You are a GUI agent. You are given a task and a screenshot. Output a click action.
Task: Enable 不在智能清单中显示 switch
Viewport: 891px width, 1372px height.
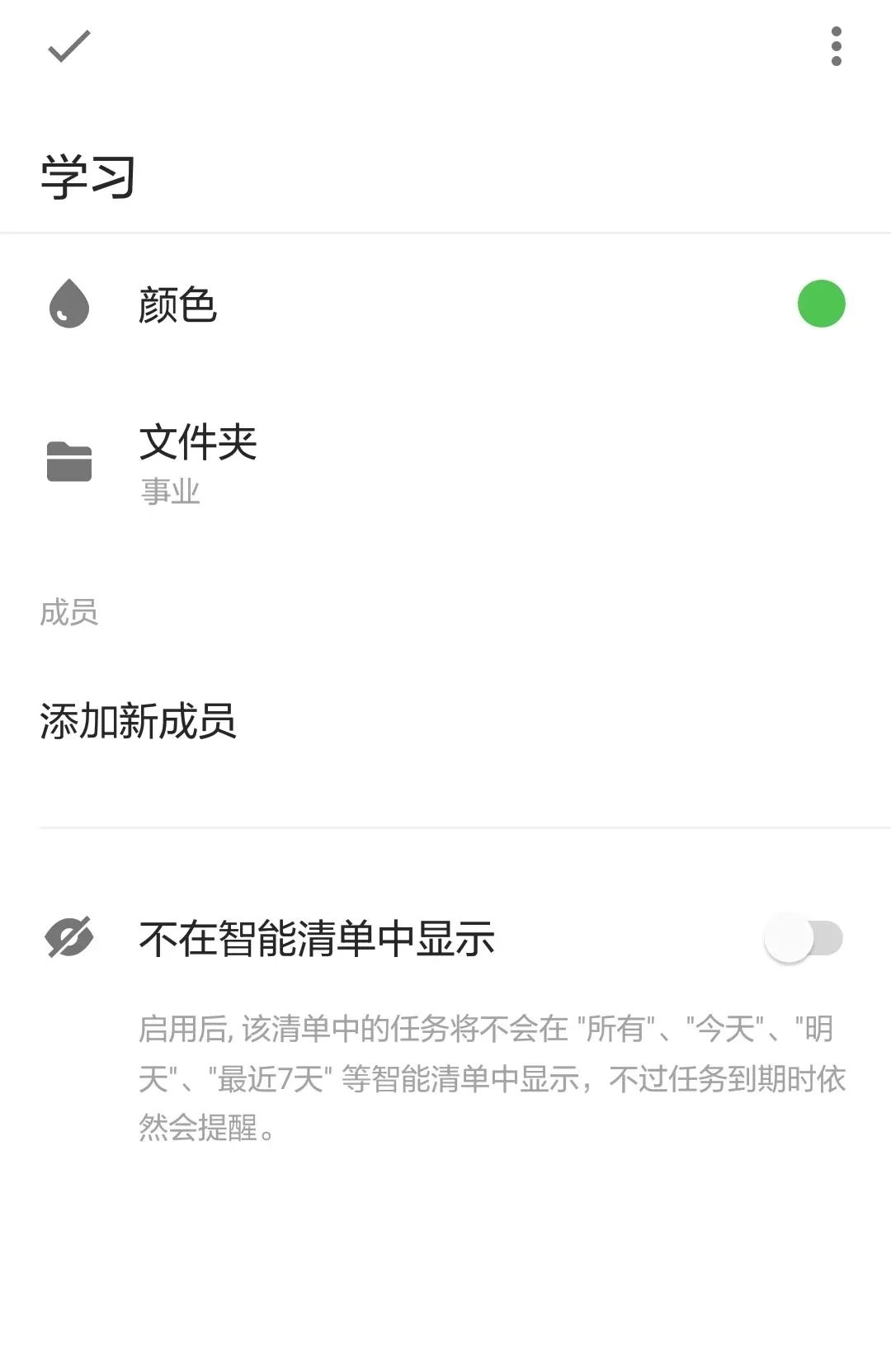[x=803, y=939]
